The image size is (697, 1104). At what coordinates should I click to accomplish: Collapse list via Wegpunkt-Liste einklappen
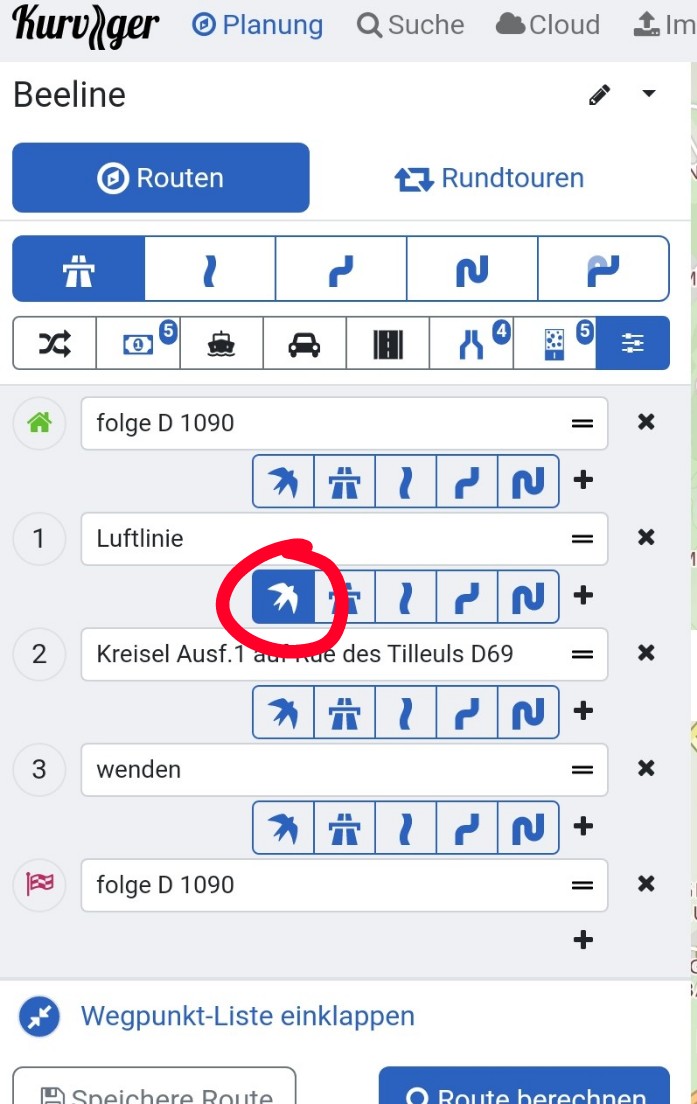click(247, 1017)
